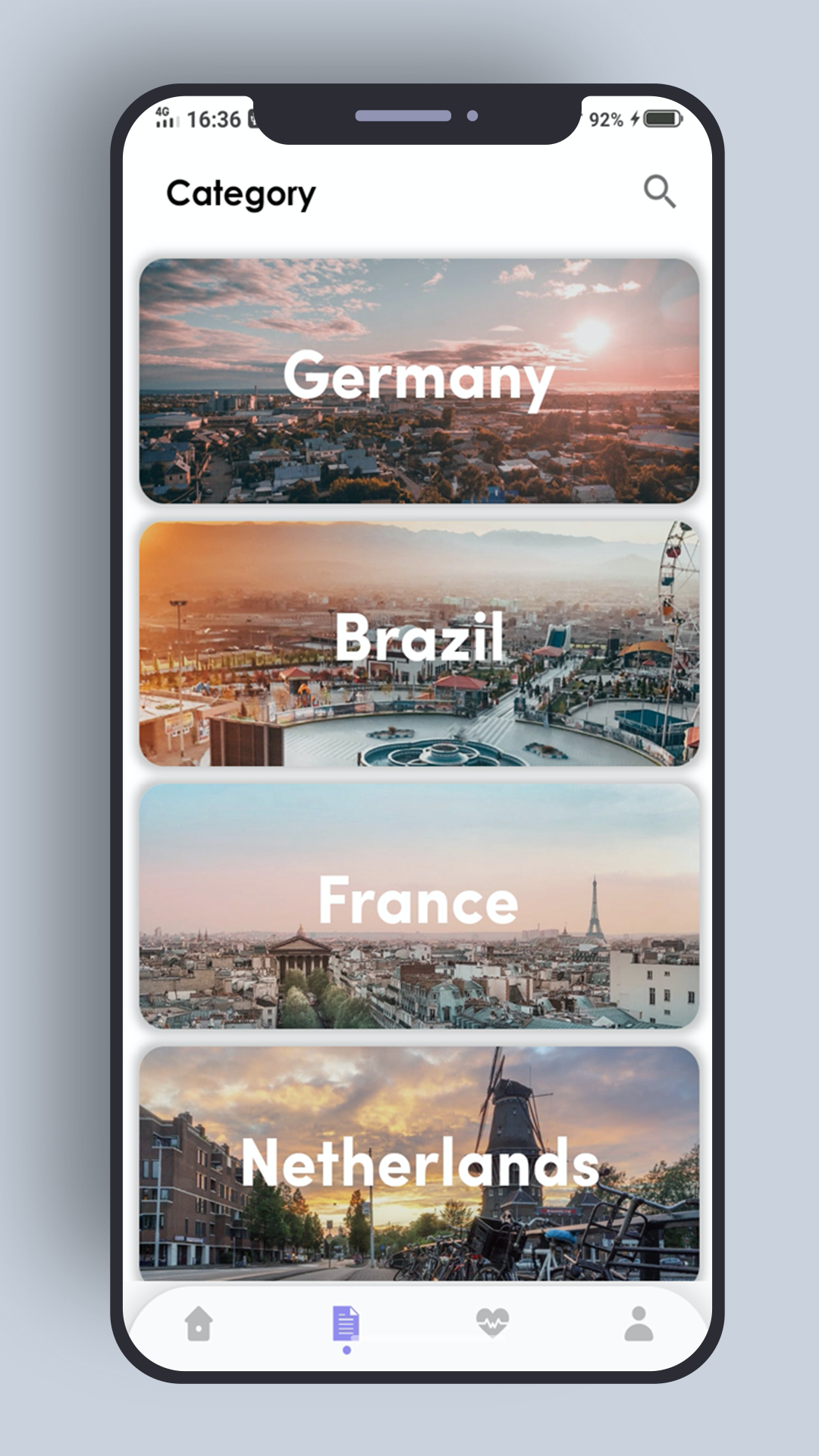Open the Brazil category card
The height and width of the screenshot is (1456, 819).
[x=419, y=643]
